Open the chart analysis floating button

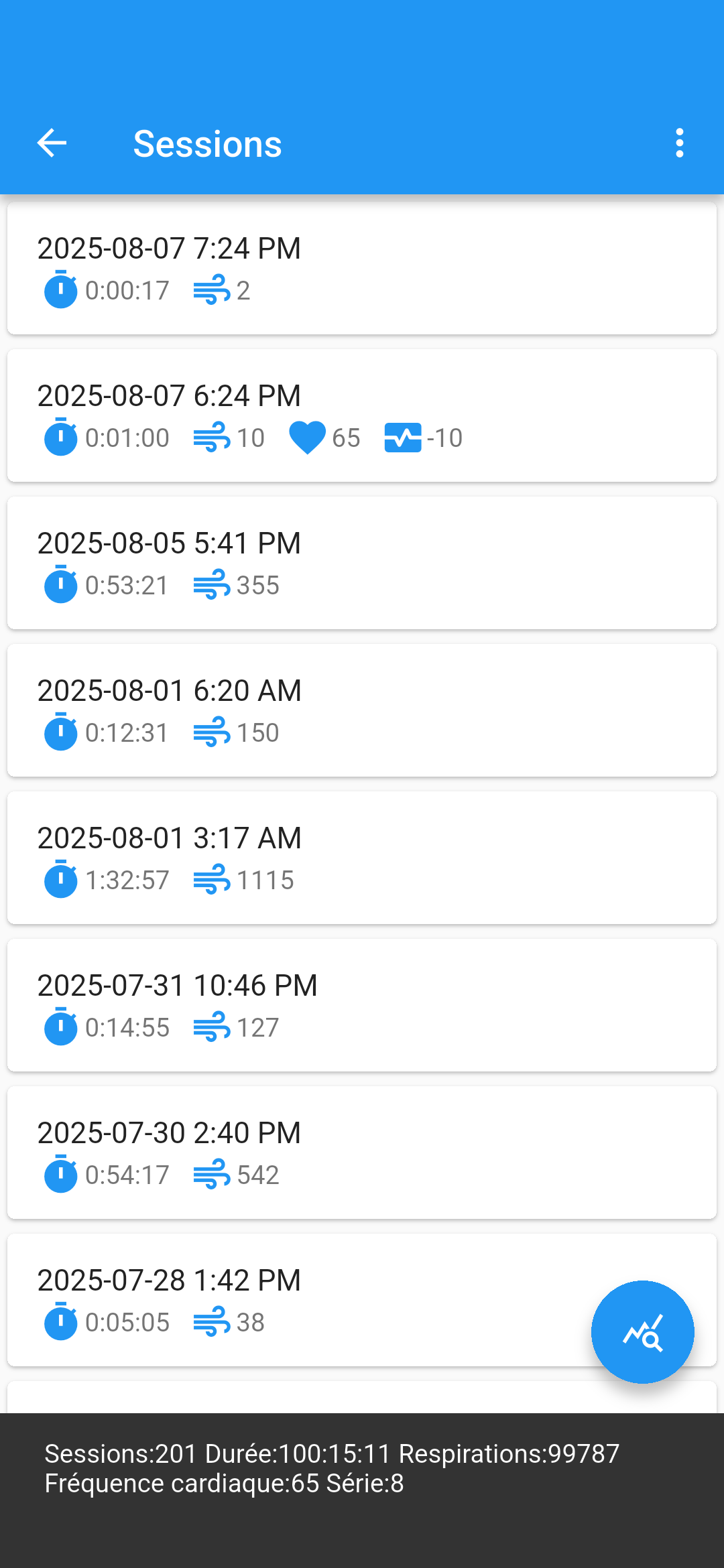(x=642, y=1331)
